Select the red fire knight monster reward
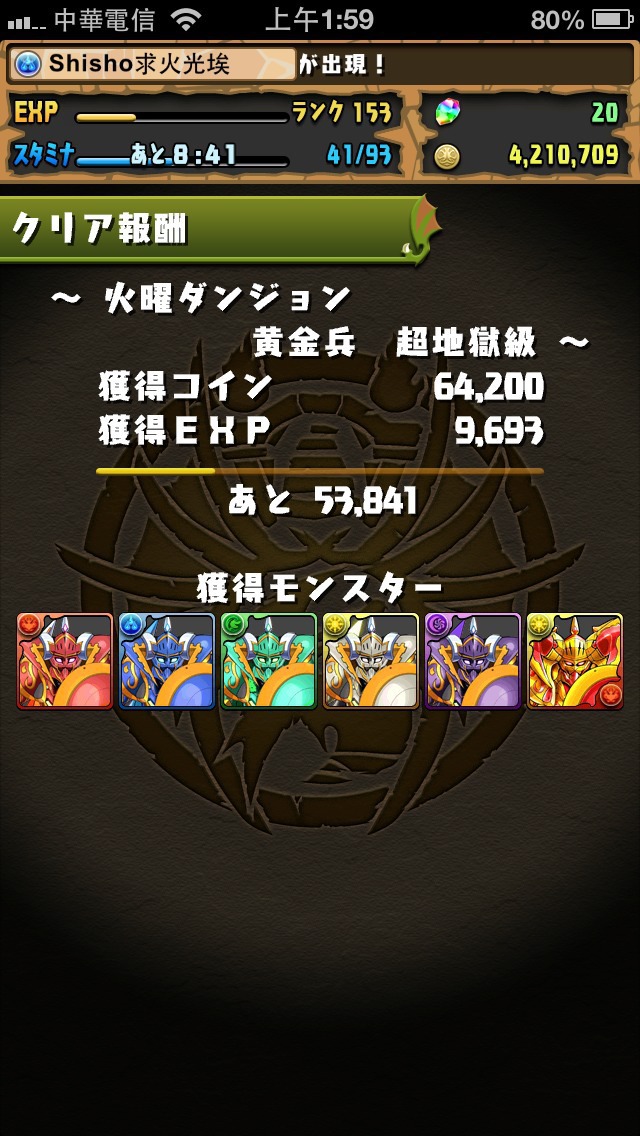640x1136 pixels. coord(65,661)
